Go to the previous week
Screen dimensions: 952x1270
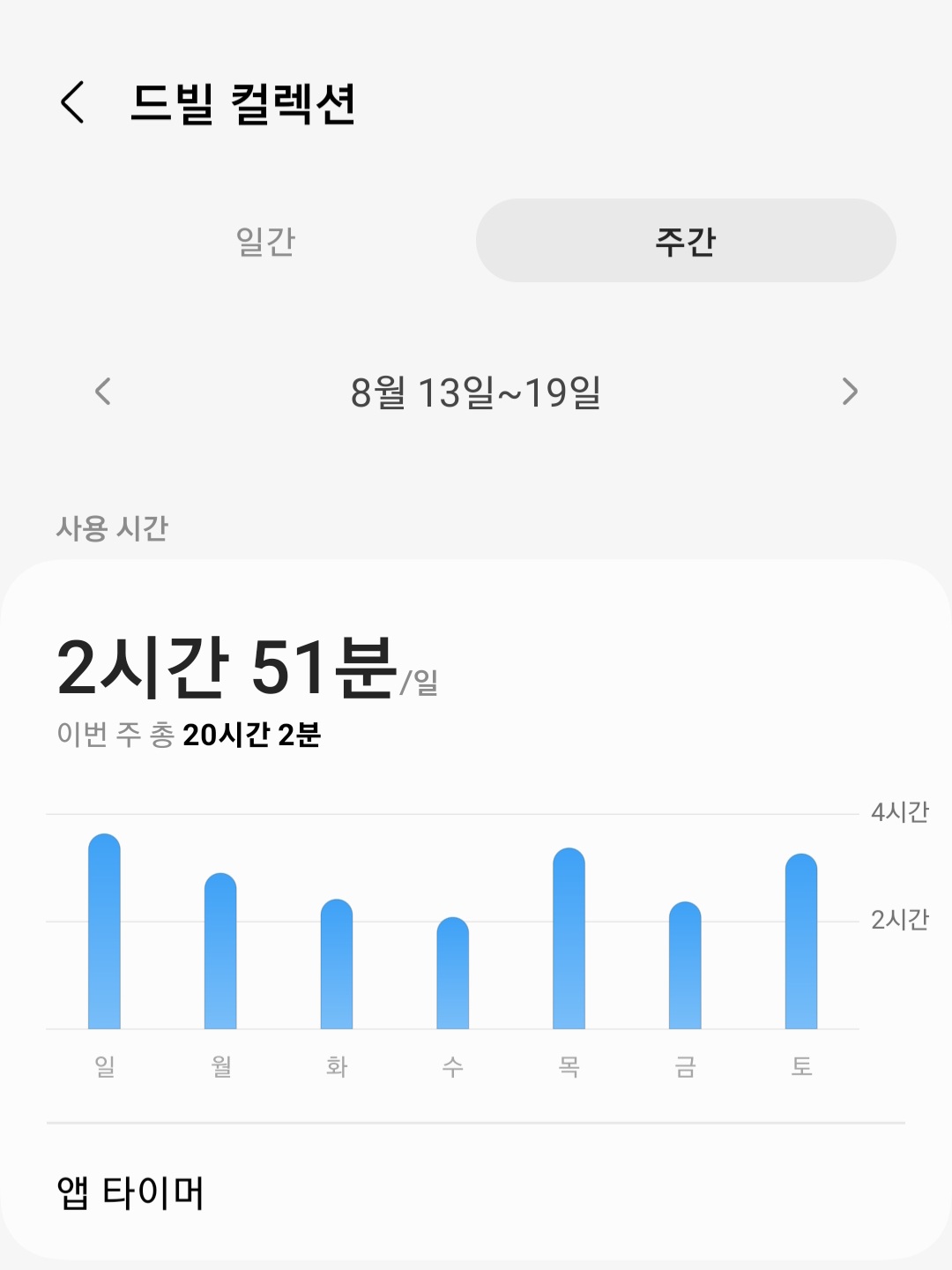tap(103, 392)
